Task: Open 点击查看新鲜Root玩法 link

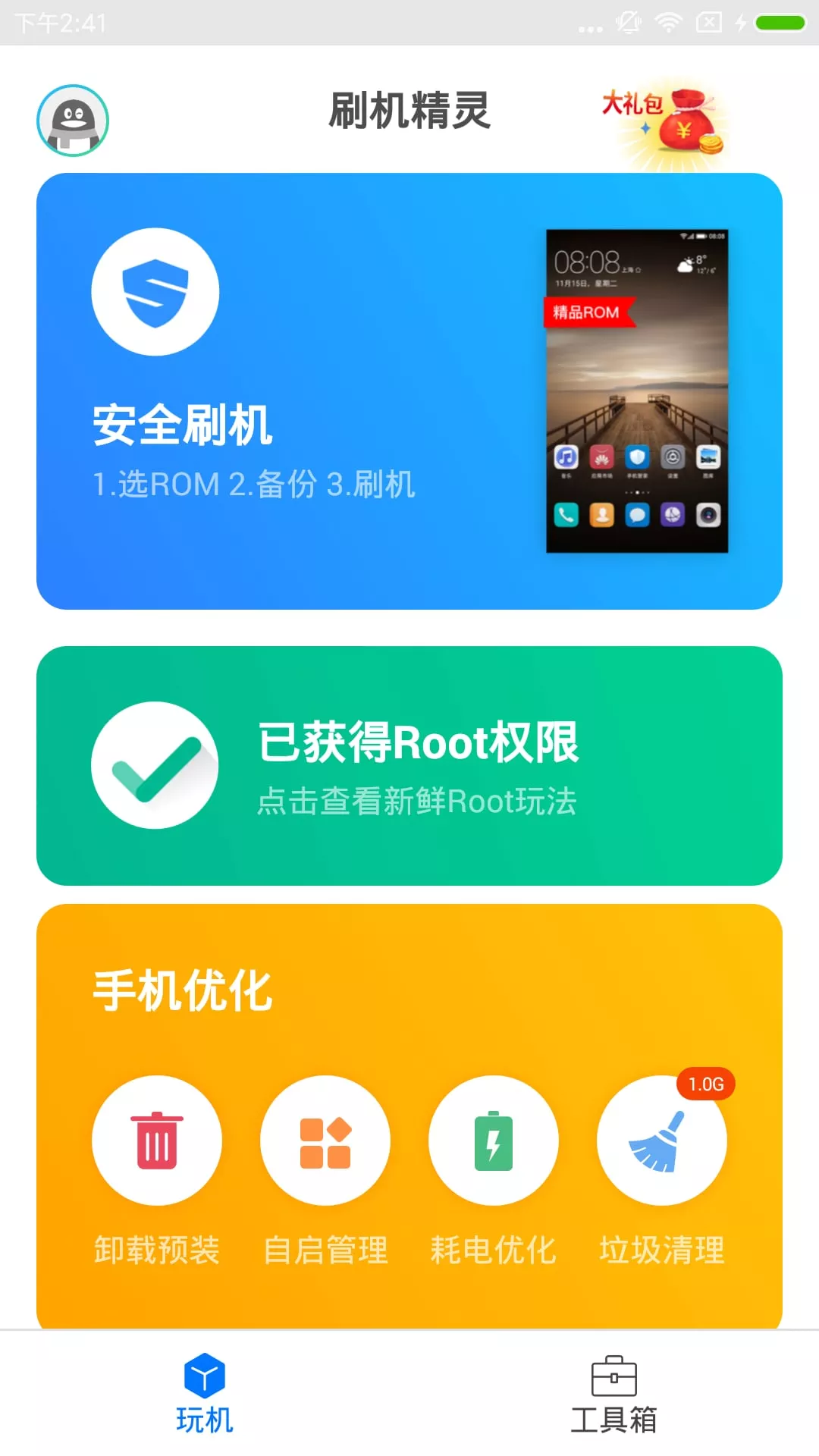Action: [419, 802]
